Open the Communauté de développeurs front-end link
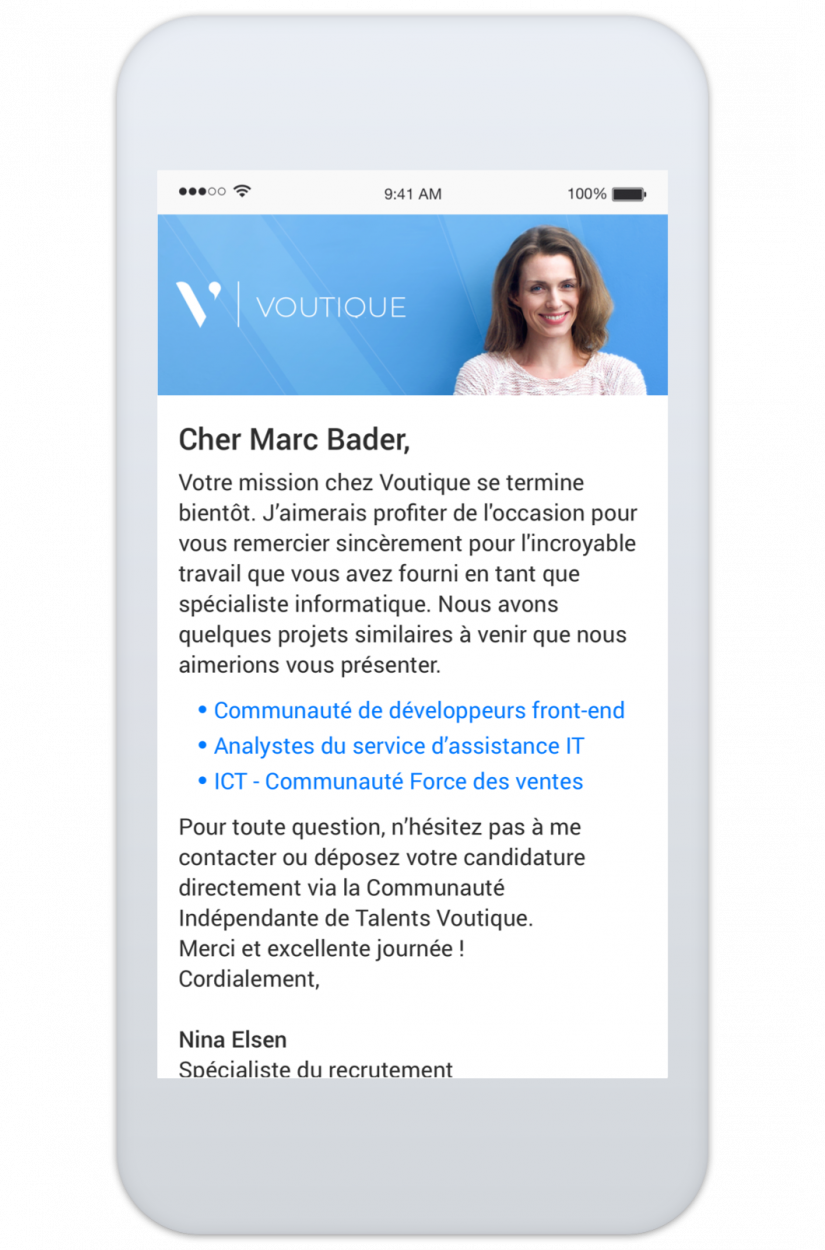 (x=418, y=710)
